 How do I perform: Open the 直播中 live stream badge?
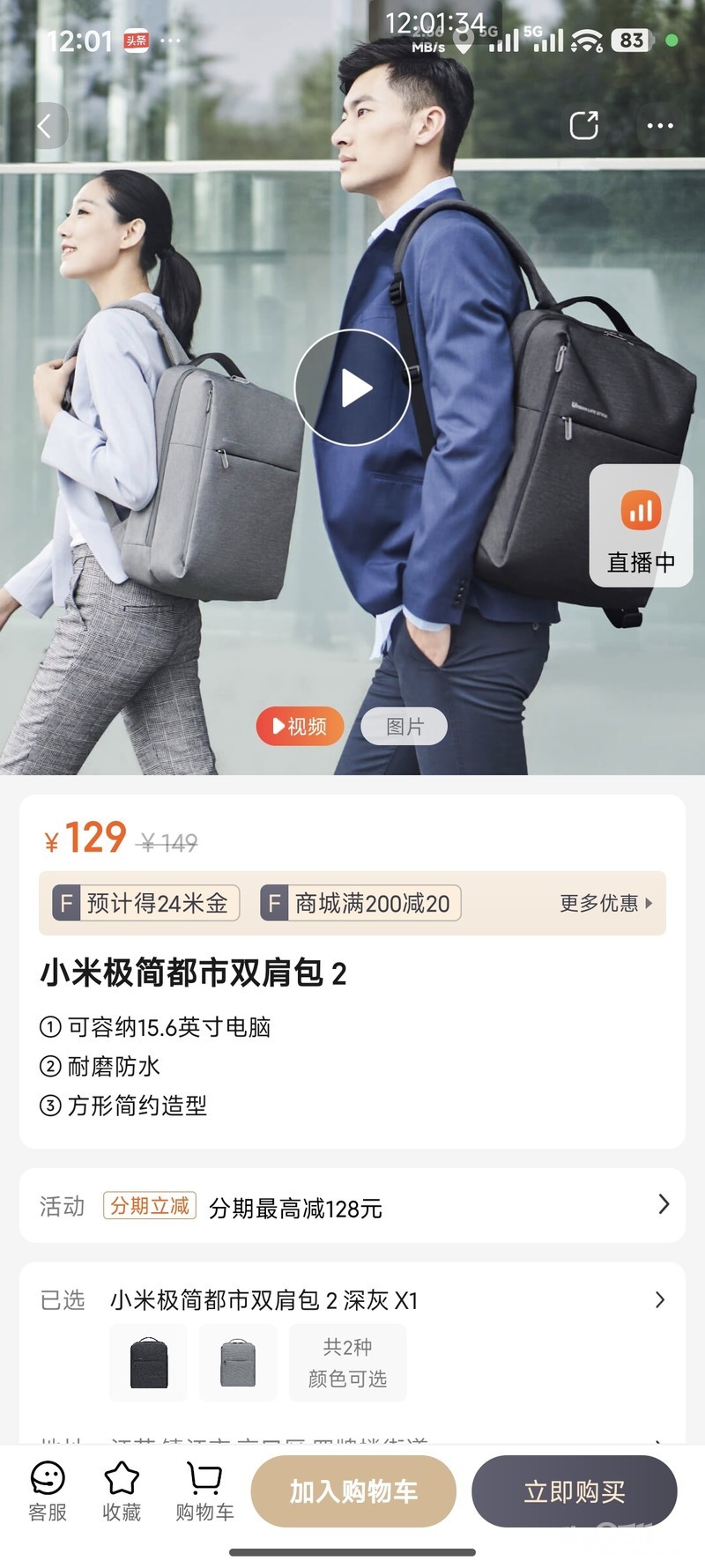pos(641,526)
